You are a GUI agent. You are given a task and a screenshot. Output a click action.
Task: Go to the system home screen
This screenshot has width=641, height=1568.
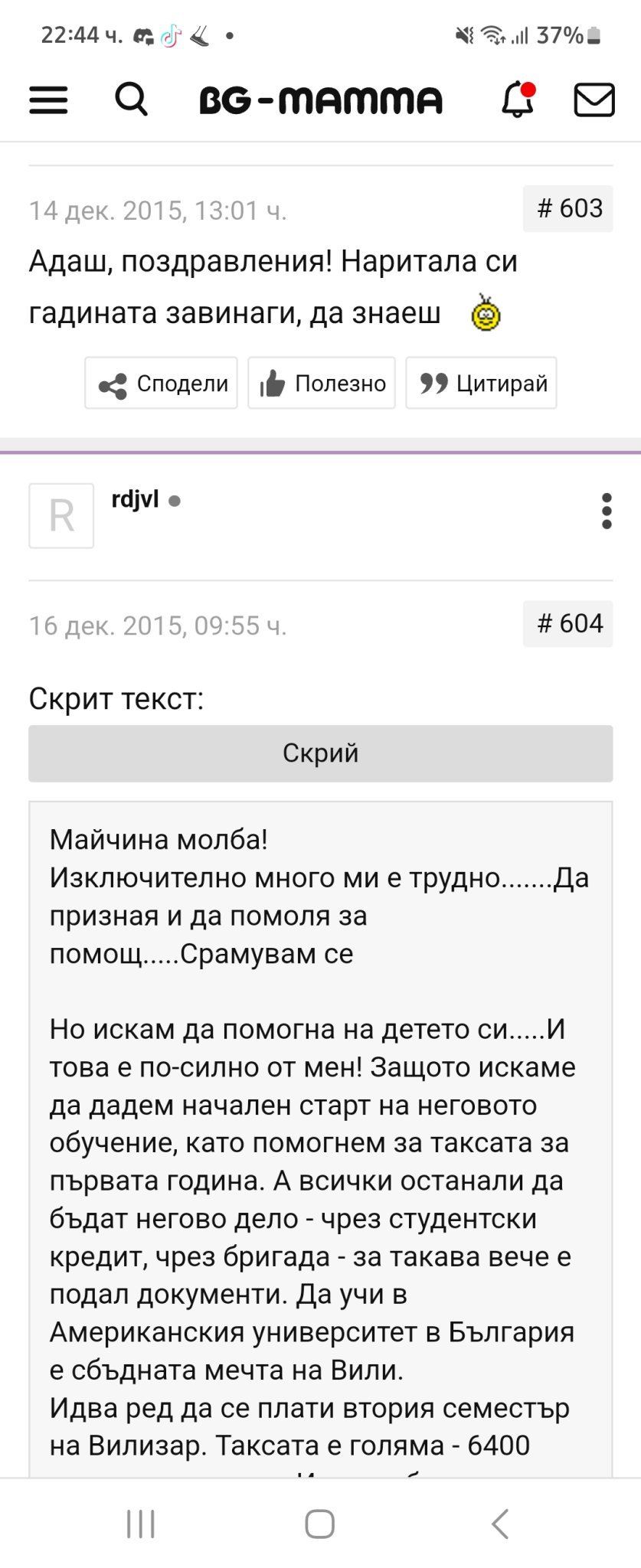(x=319, y=1524)
